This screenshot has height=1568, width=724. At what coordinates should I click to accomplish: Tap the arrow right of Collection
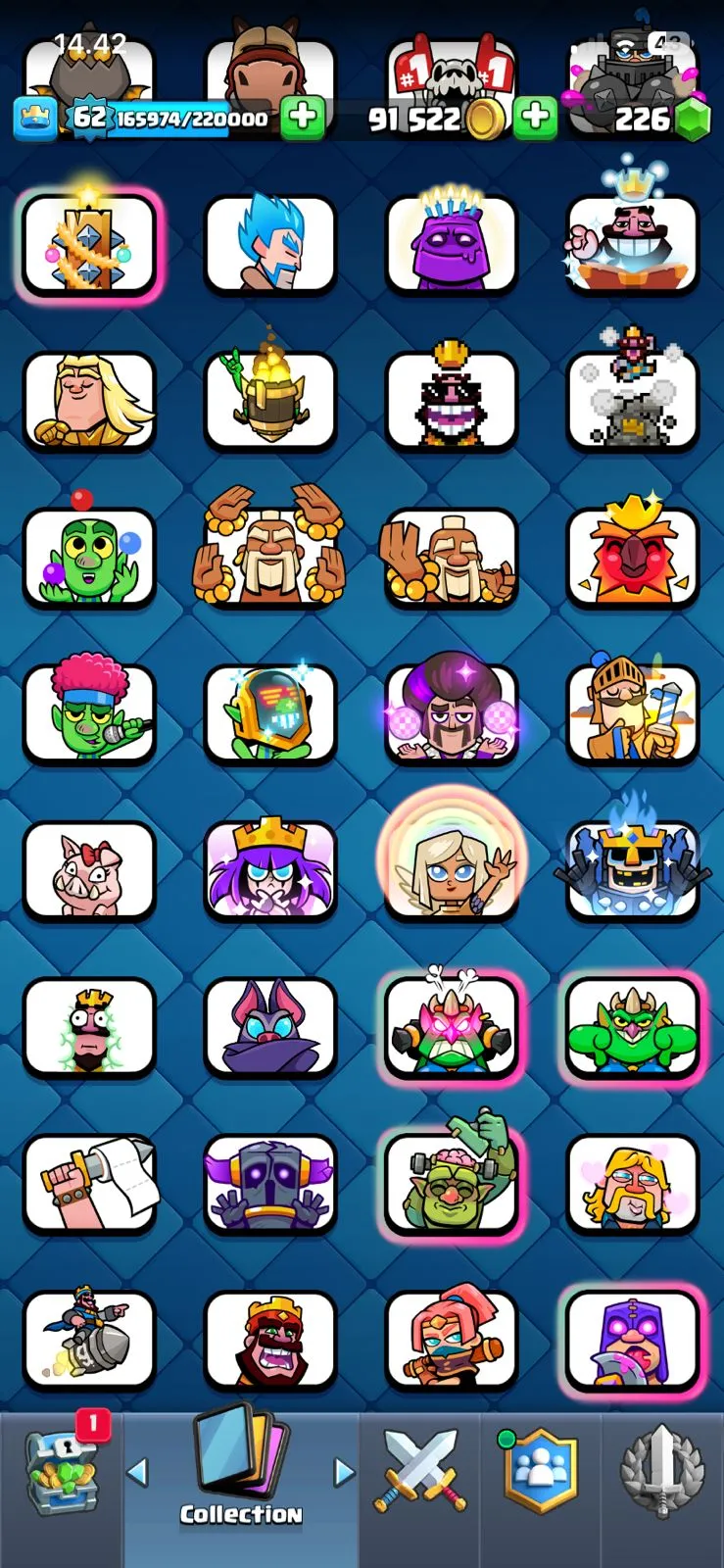(344, 1471)
